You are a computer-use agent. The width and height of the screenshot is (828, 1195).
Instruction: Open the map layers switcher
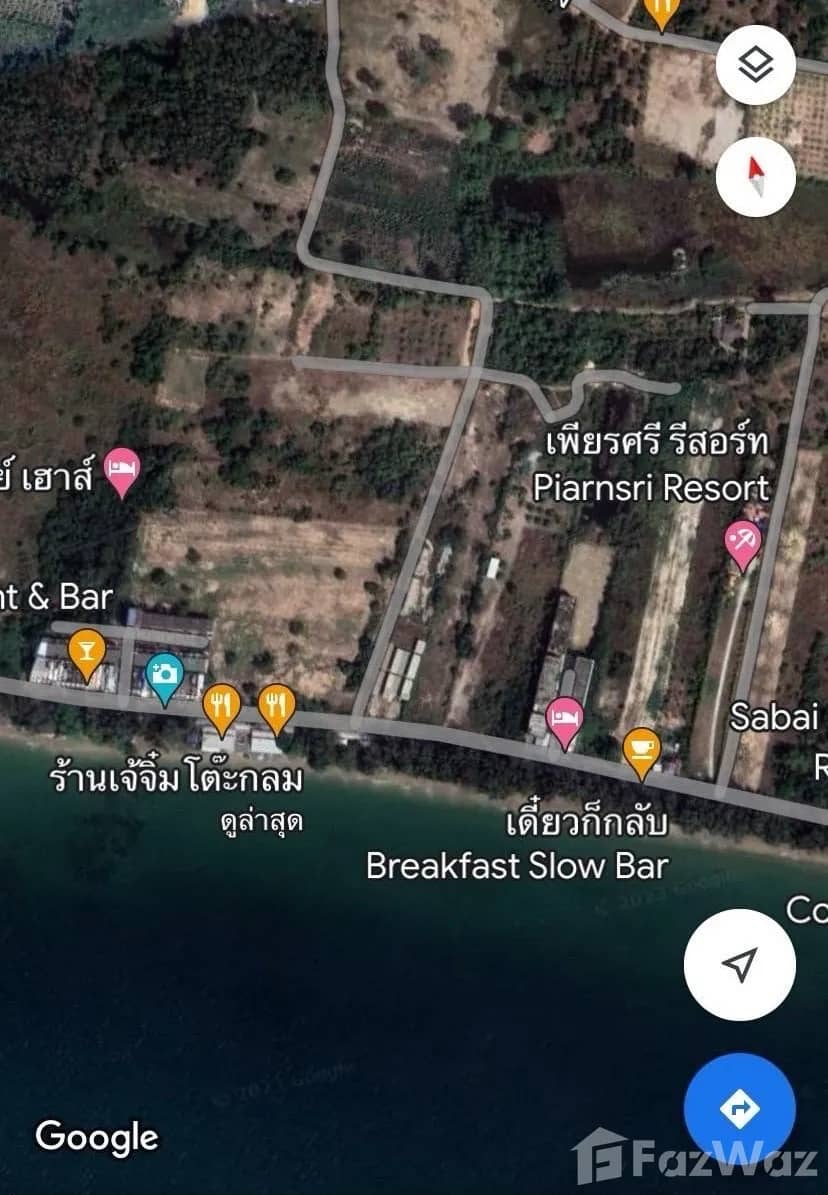(x=755, y=63)
